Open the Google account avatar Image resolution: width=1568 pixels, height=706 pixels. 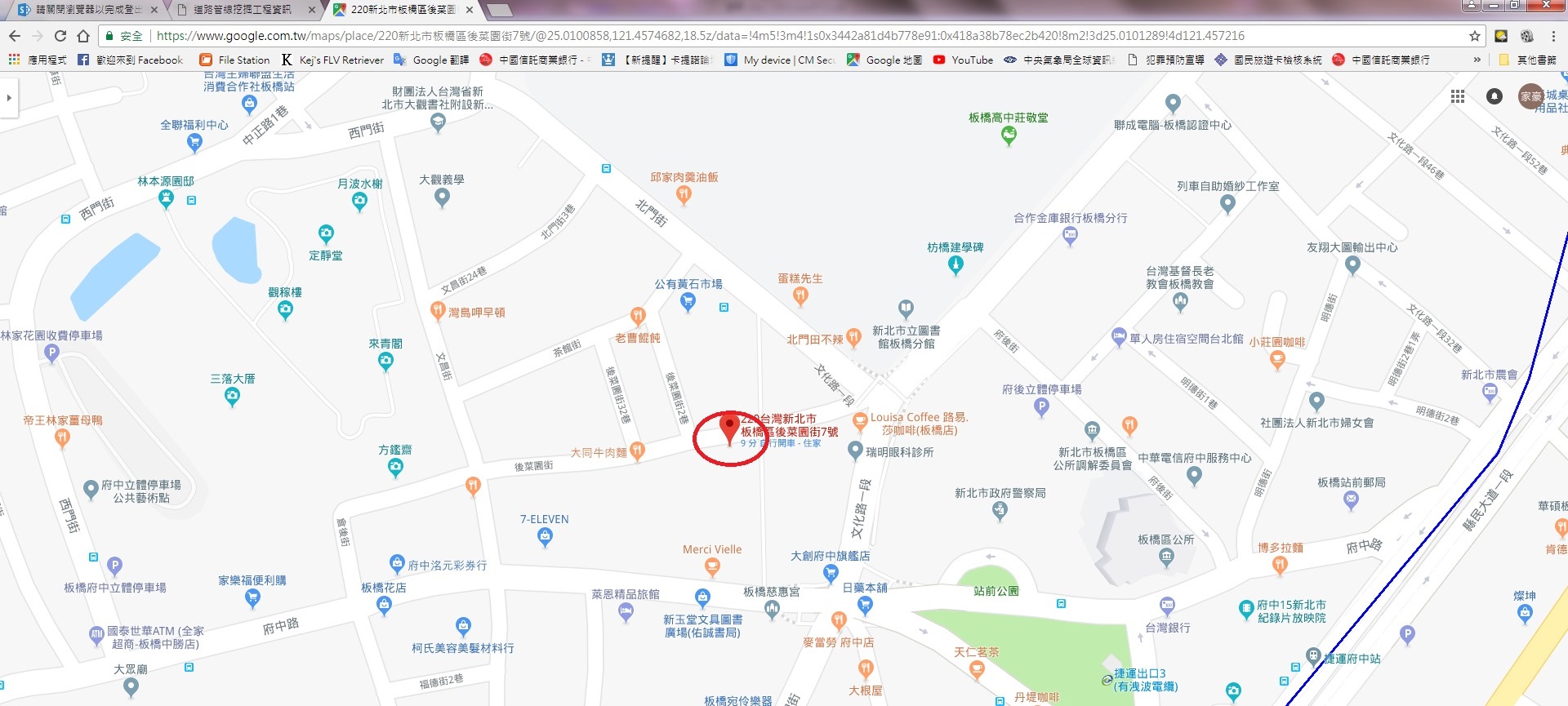pyautogui.click(x=1530, y=96)
